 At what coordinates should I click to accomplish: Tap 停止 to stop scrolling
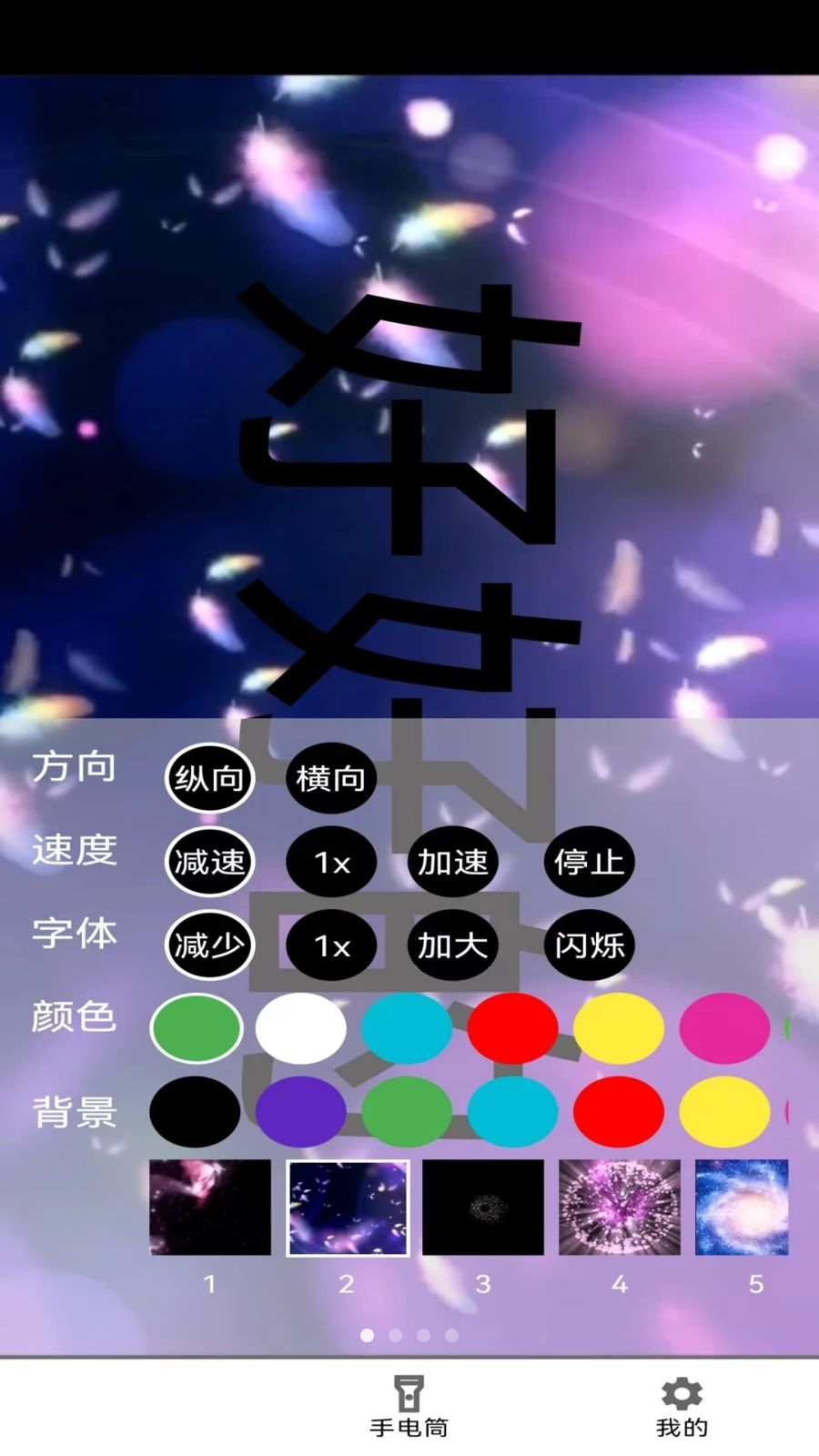coord(589,862)
